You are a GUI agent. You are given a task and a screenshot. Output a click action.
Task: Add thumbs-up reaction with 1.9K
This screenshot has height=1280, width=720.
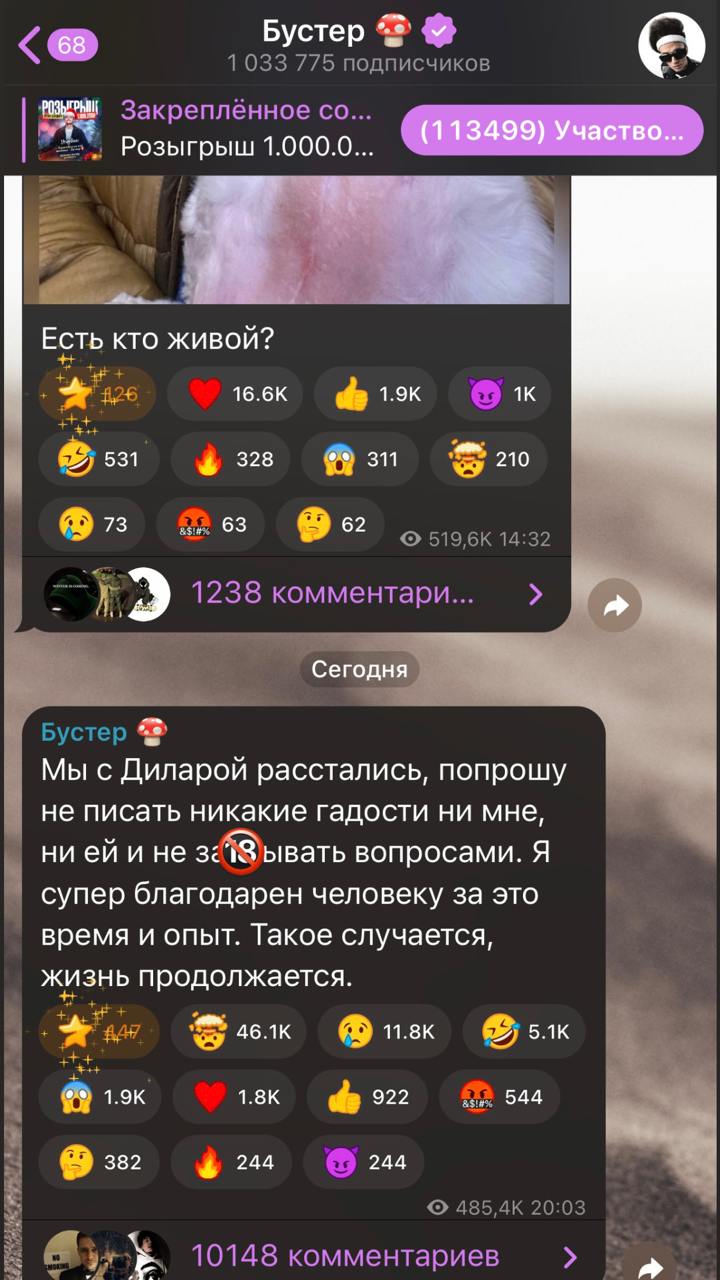point(376,395)
